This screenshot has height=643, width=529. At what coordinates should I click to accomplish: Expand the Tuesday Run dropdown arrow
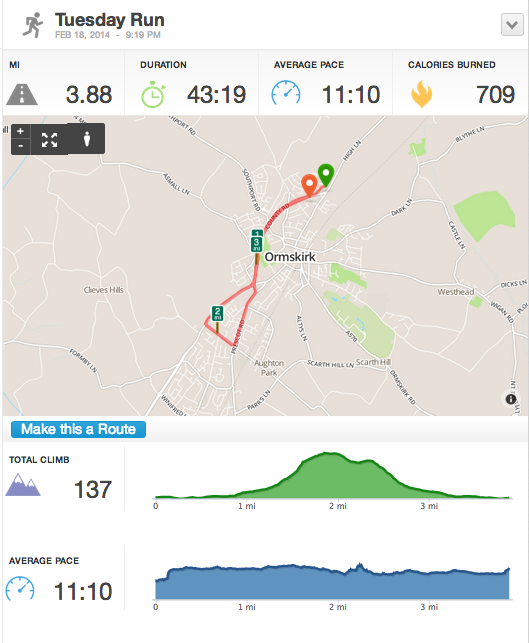point(512,25)
